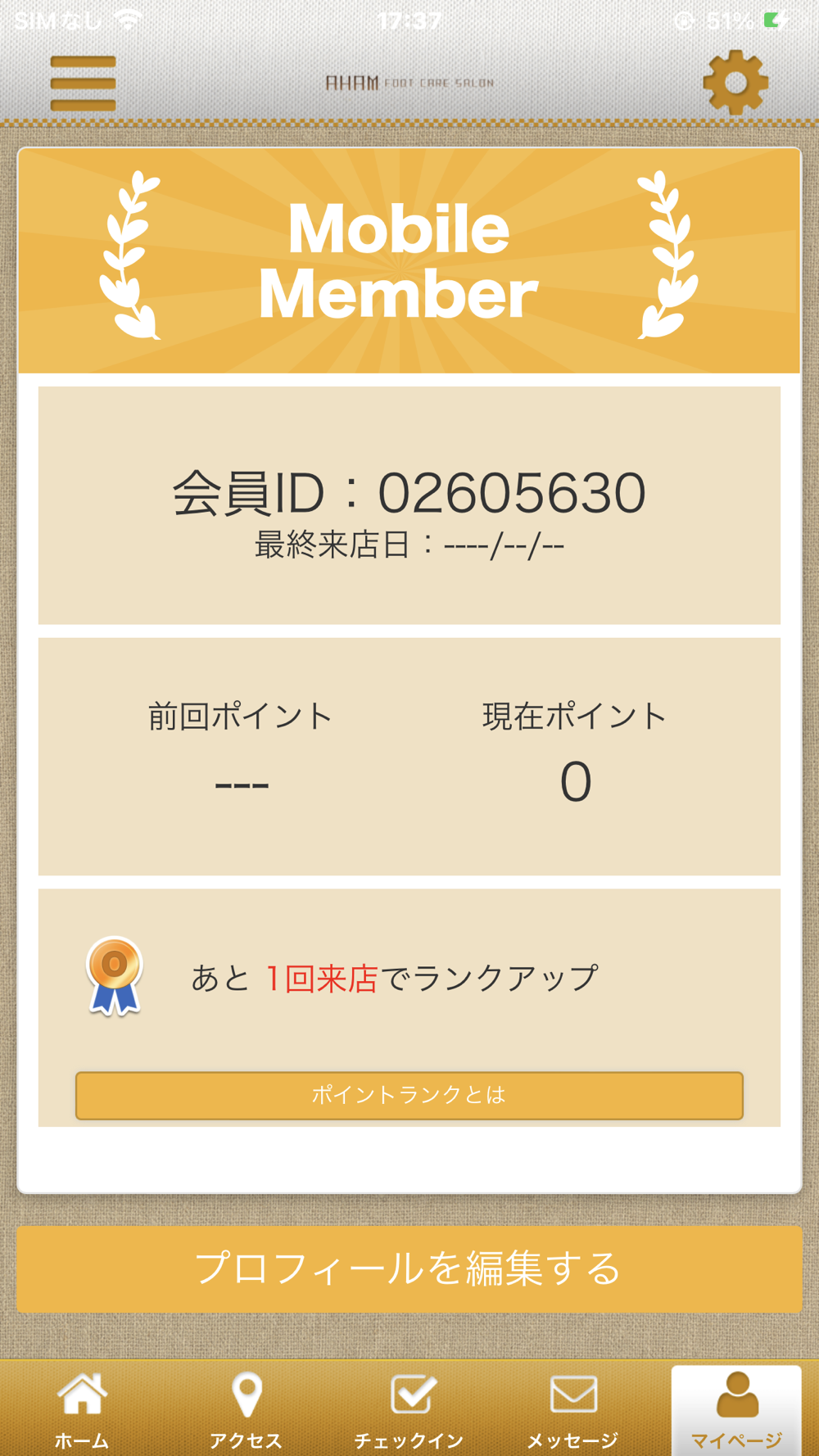This screenshot has height=1456, width=819.
Task: Open the hamburger menu
Action: (83, 83)
